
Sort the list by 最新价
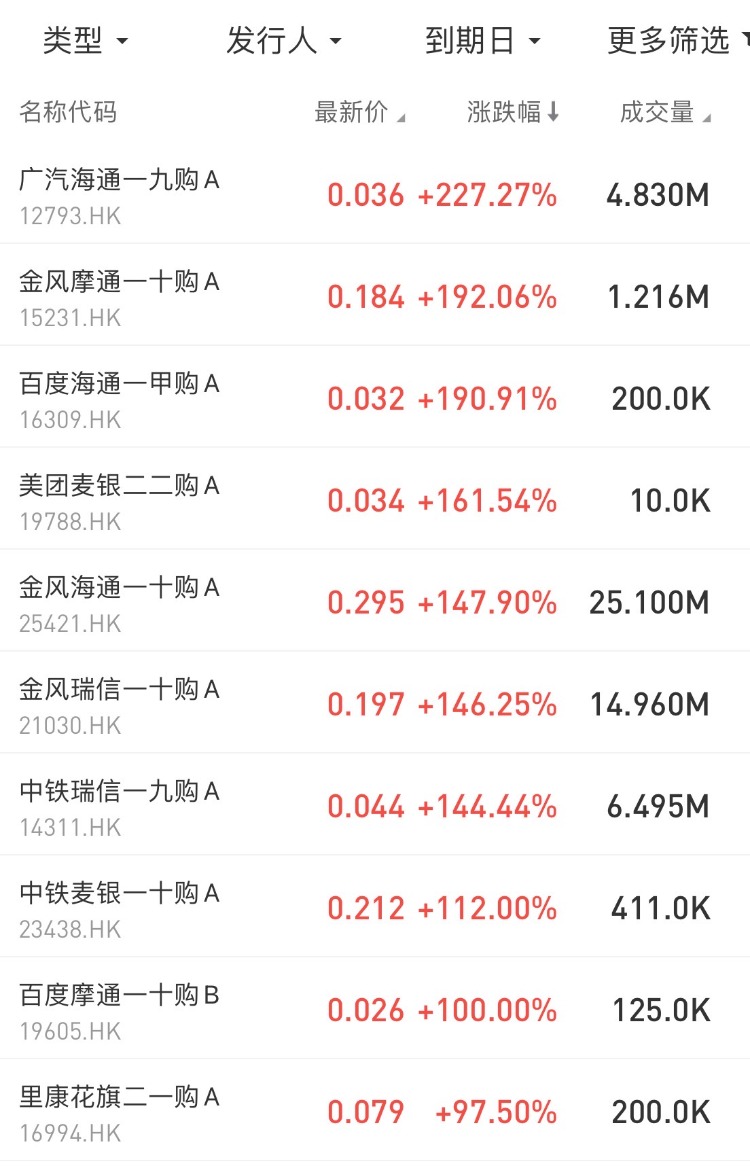359,112
